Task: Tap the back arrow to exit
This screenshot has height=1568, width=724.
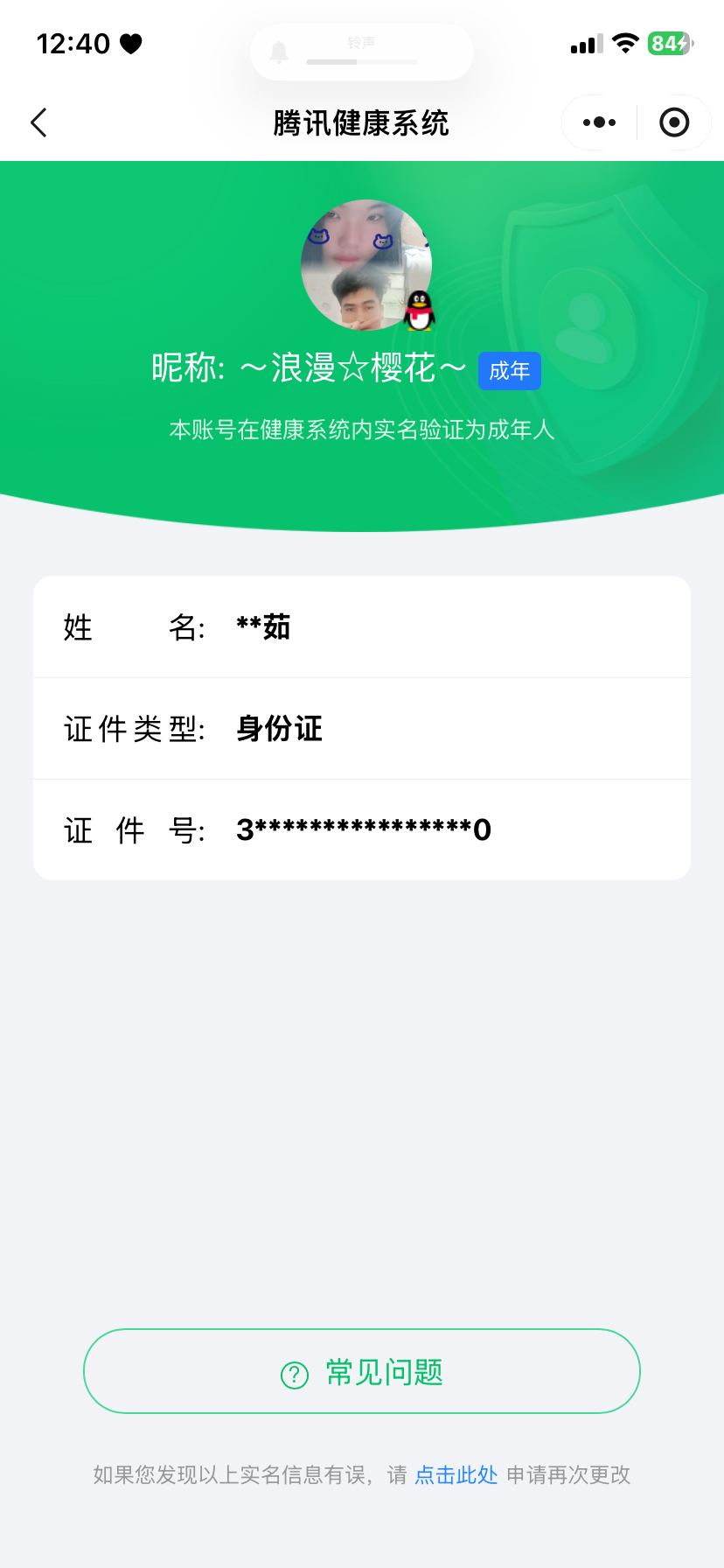Action: [38, 122]
